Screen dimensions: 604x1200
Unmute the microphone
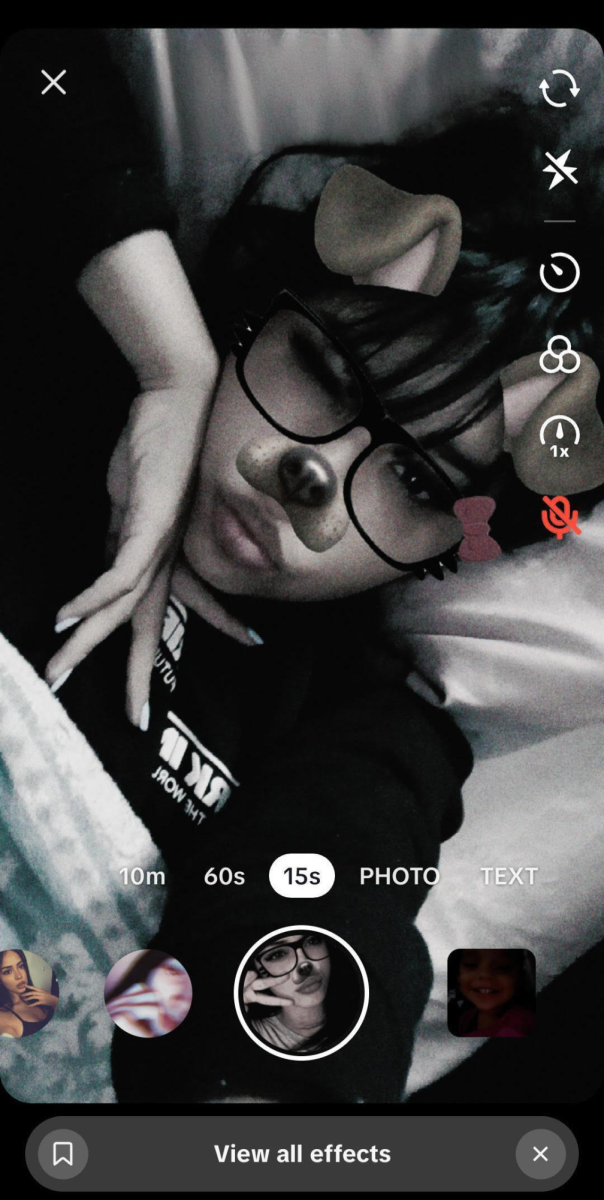559,515
